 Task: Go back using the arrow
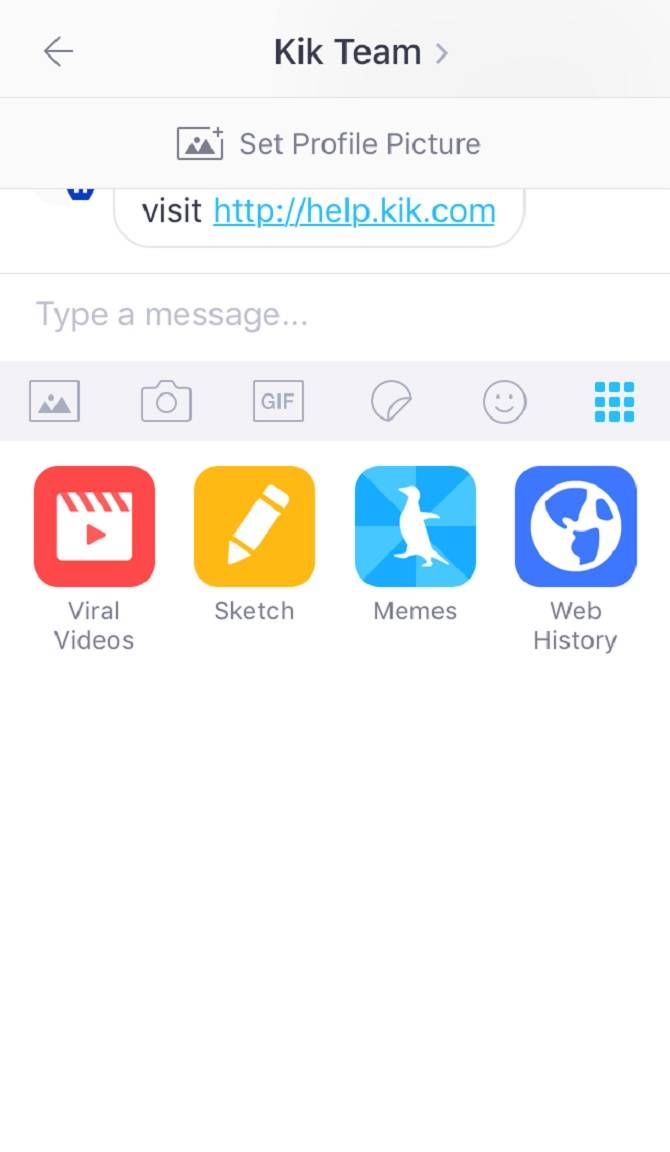pos(58,52)
